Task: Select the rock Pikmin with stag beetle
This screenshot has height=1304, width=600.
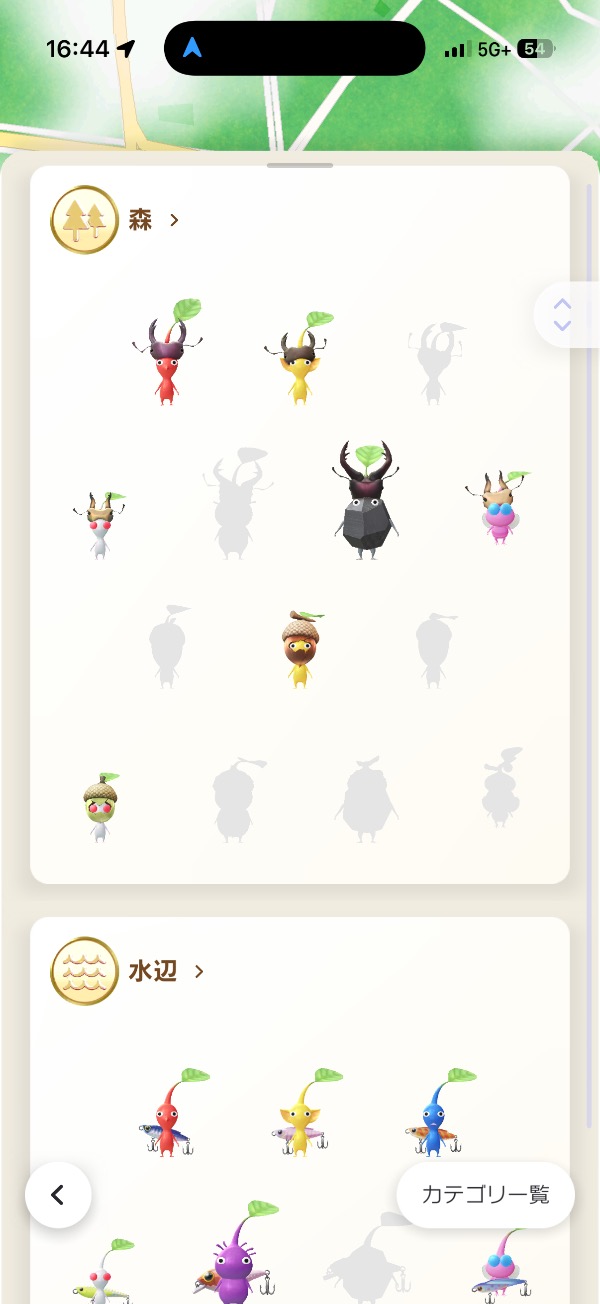Action: coord(365,505)
